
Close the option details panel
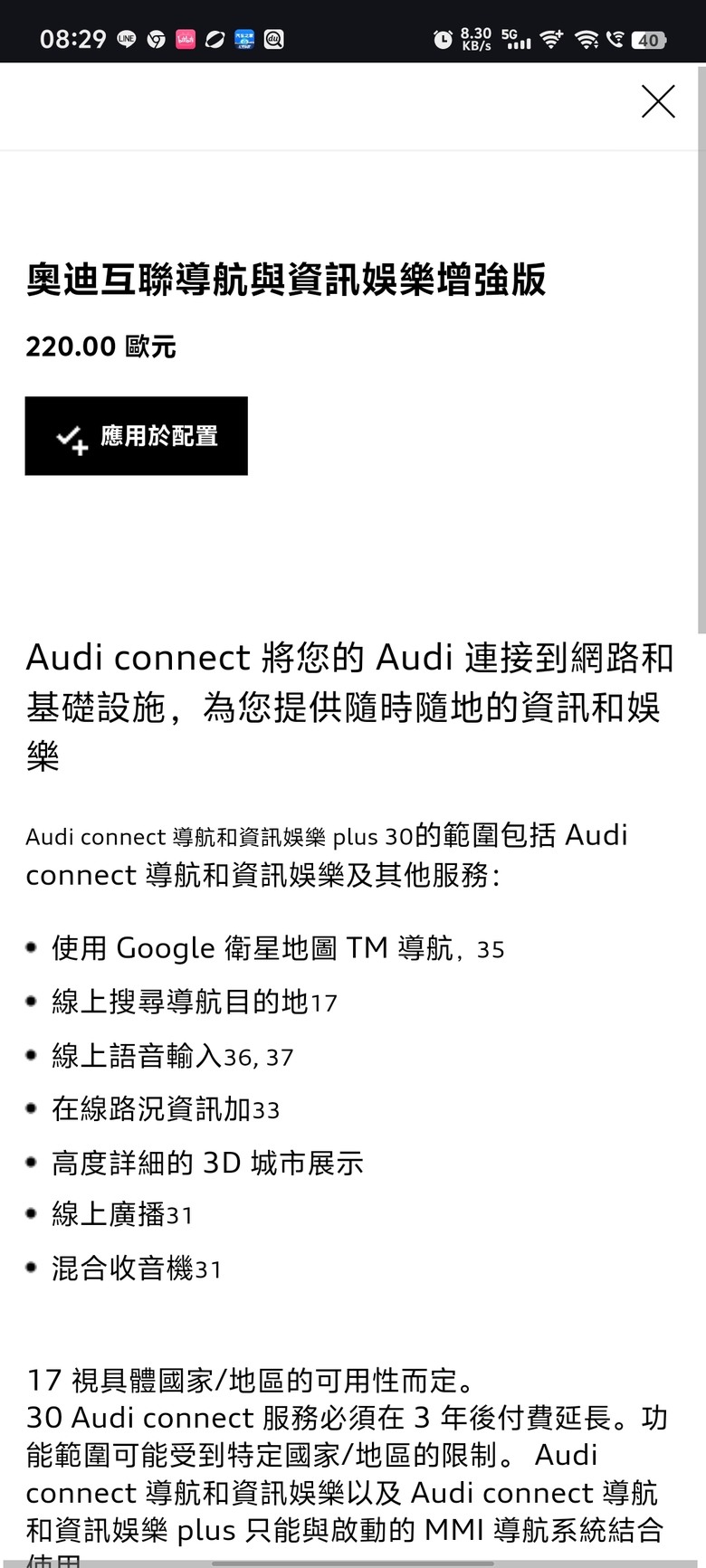(658, 101)
